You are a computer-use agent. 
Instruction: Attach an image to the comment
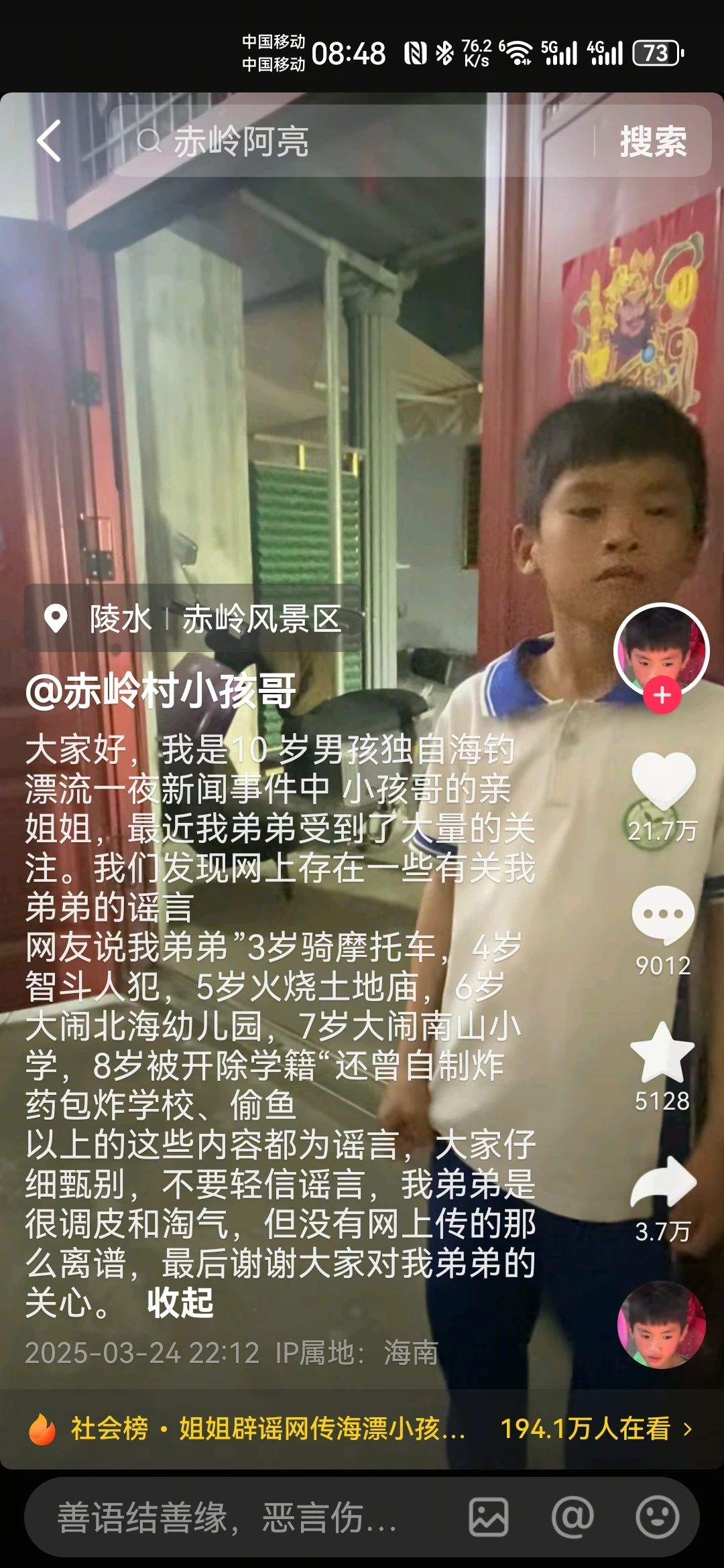(488, 1518)
